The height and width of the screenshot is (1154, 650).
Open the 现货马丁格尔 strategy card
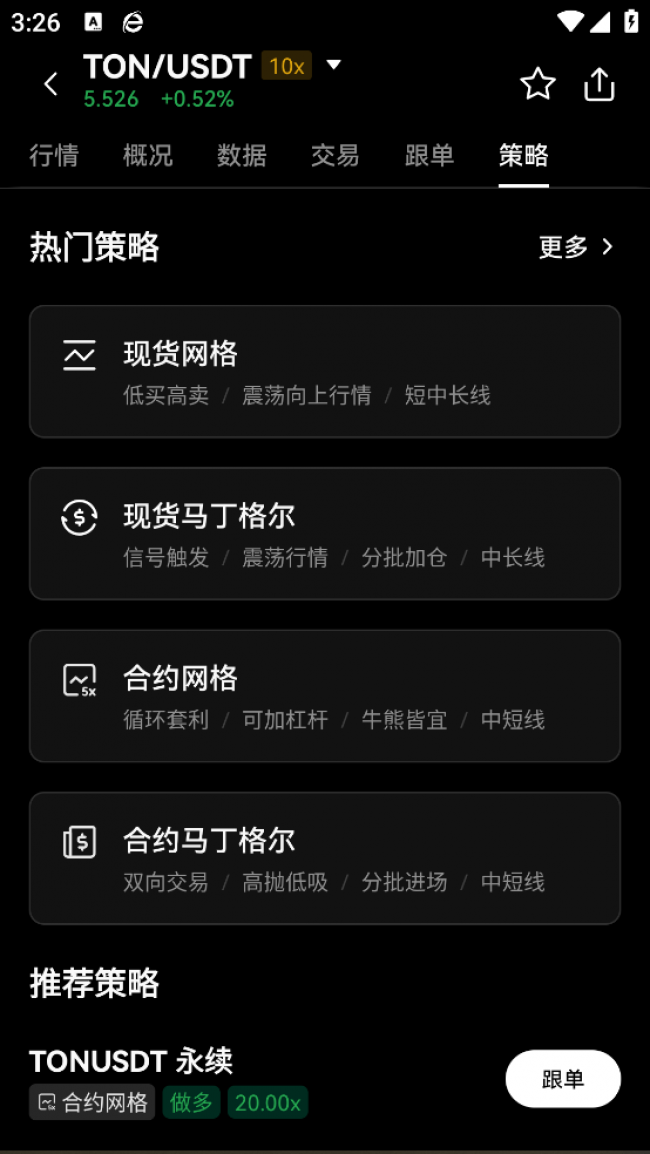325,534
